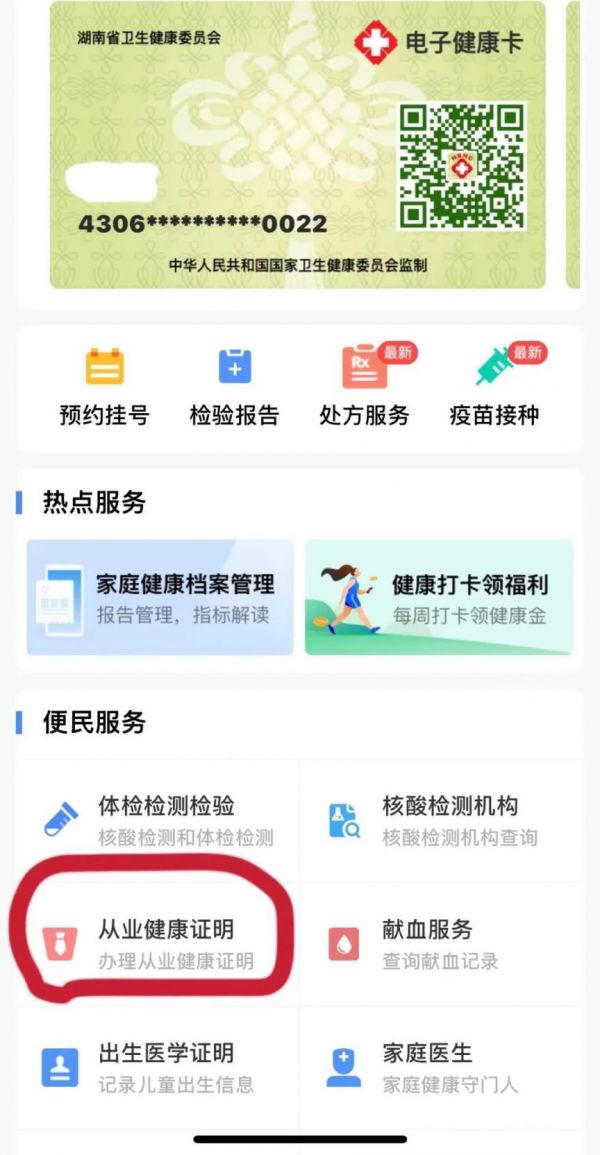Open 处方服务 prescription service

[364, 387]
